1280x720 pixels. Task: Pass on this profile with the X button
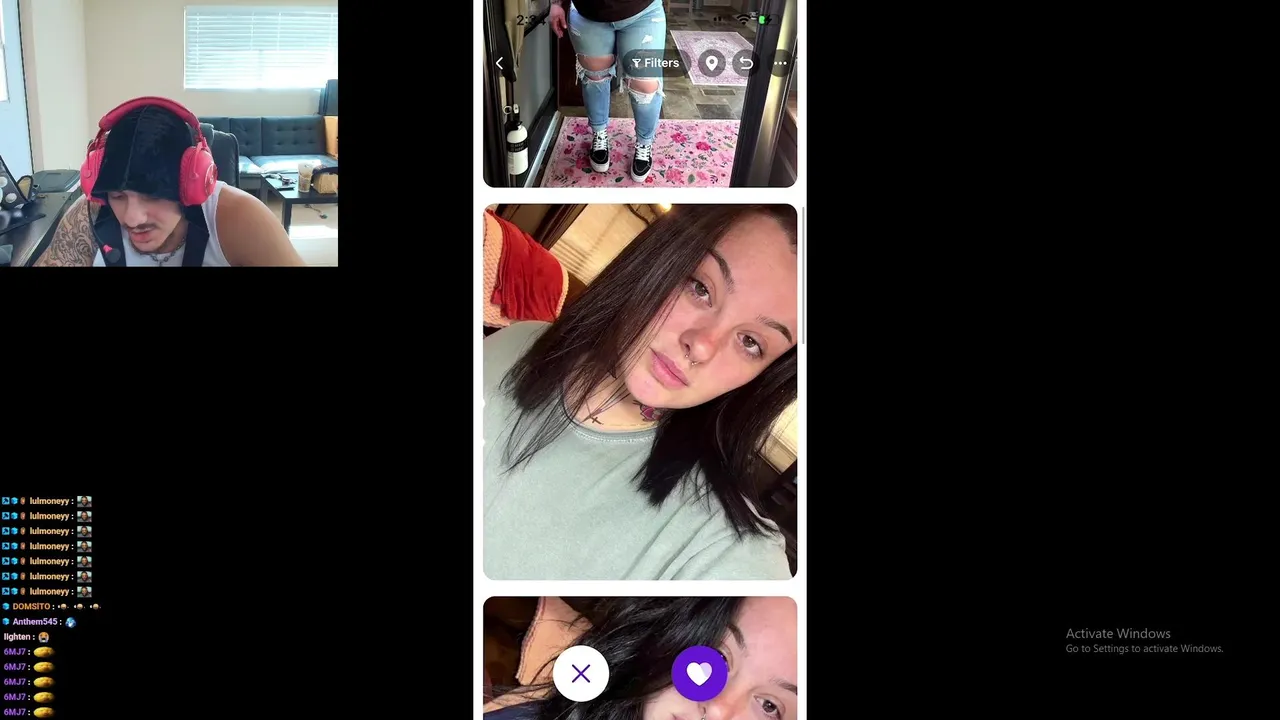[x=581, y=674]
